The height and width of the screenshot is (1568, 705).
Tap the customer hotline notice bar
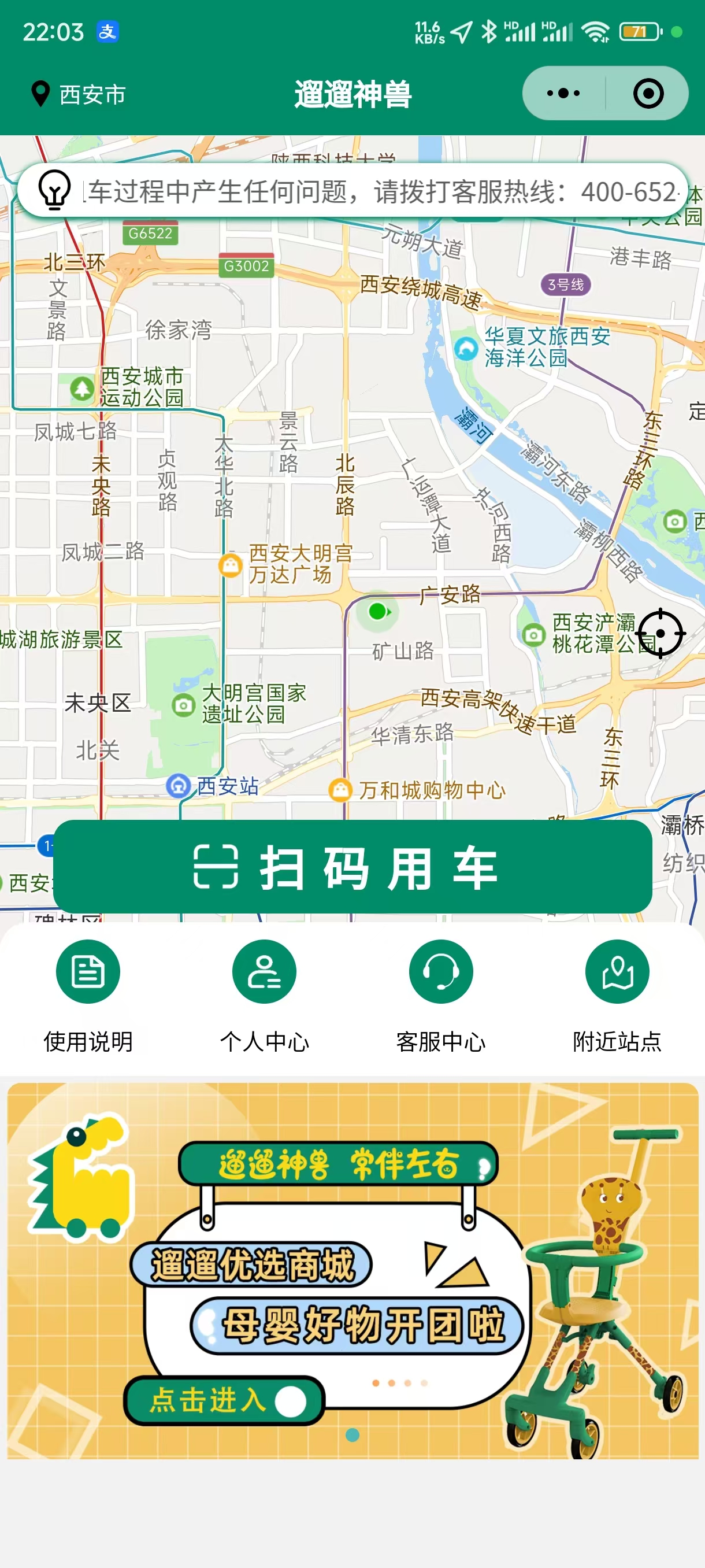click(x=353, y=191)
